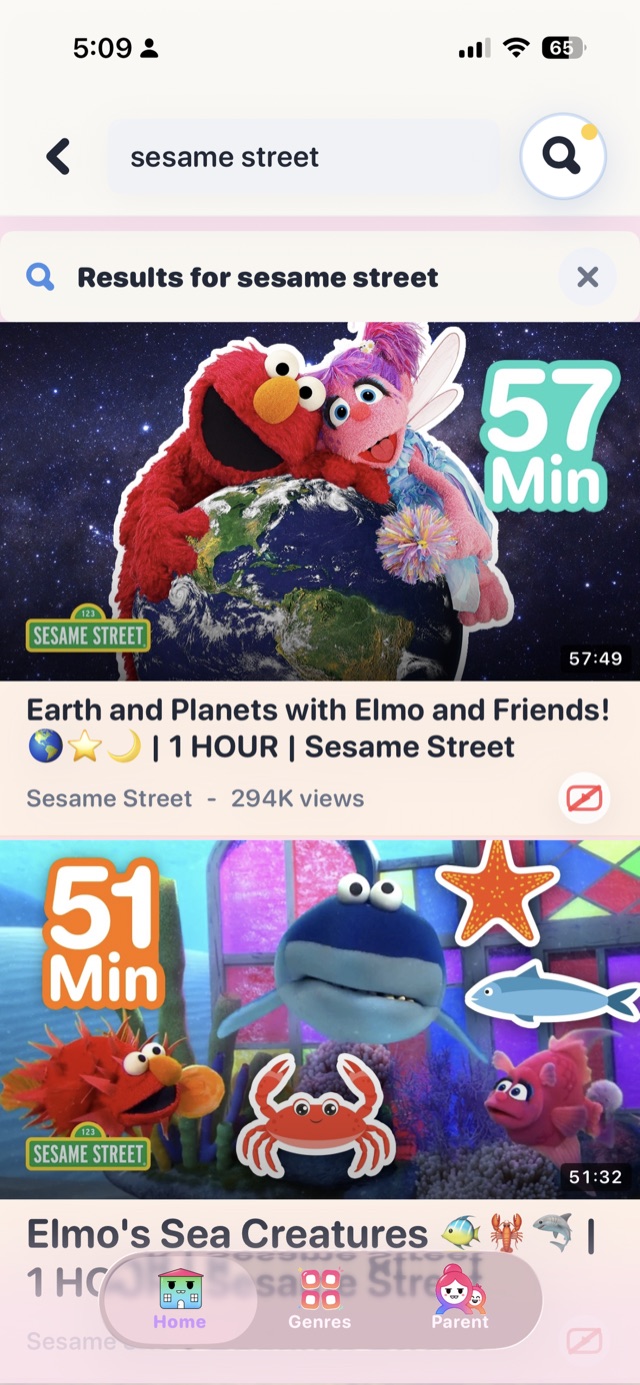Switch to the Home tab
Screen dimensions: 640x1385
(x=180, y=1298)
